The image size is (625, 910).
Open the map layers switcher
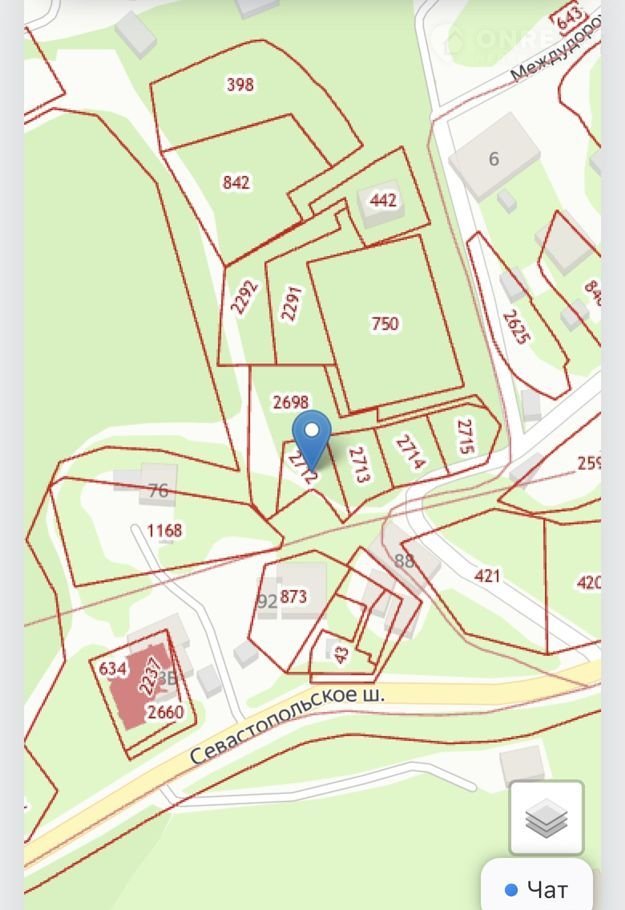point(546,818)
